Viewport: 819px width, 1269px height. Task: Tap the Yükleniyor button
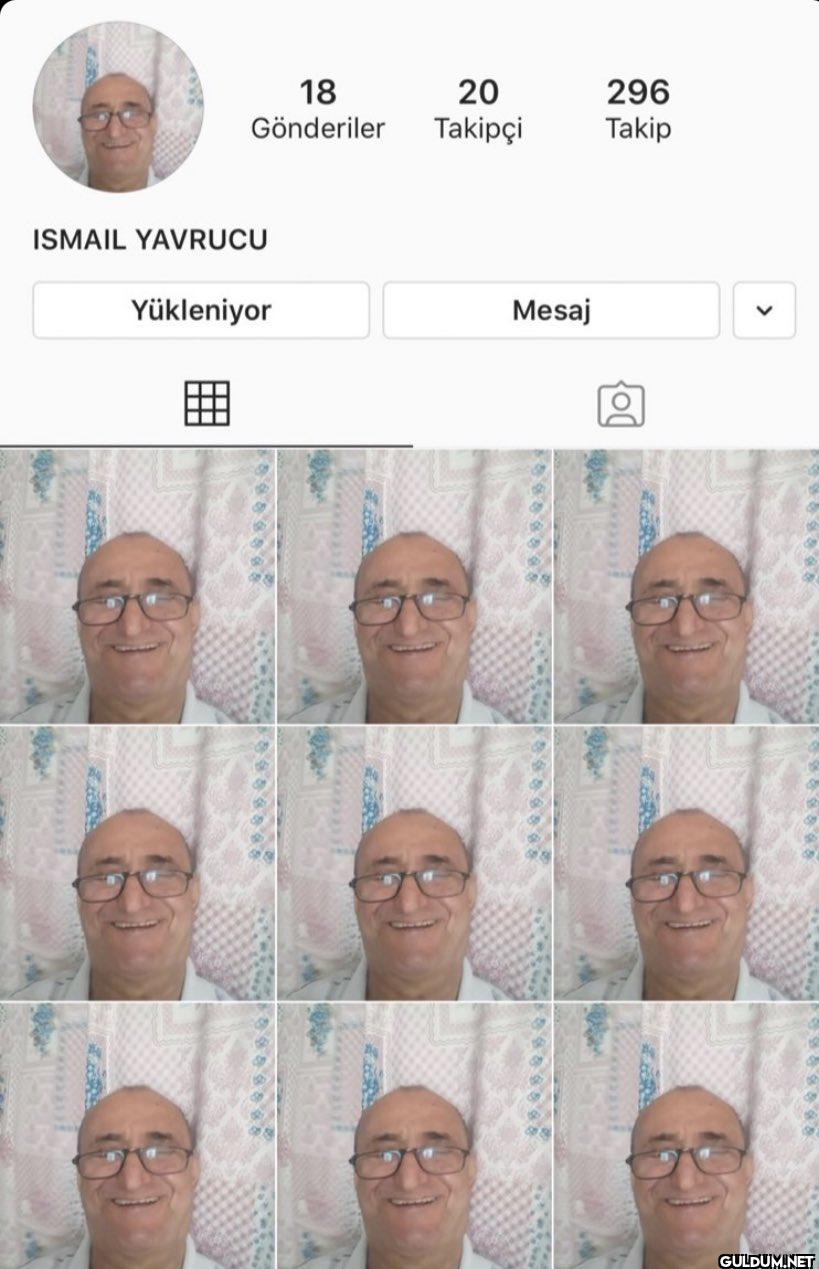click(200, 310)
